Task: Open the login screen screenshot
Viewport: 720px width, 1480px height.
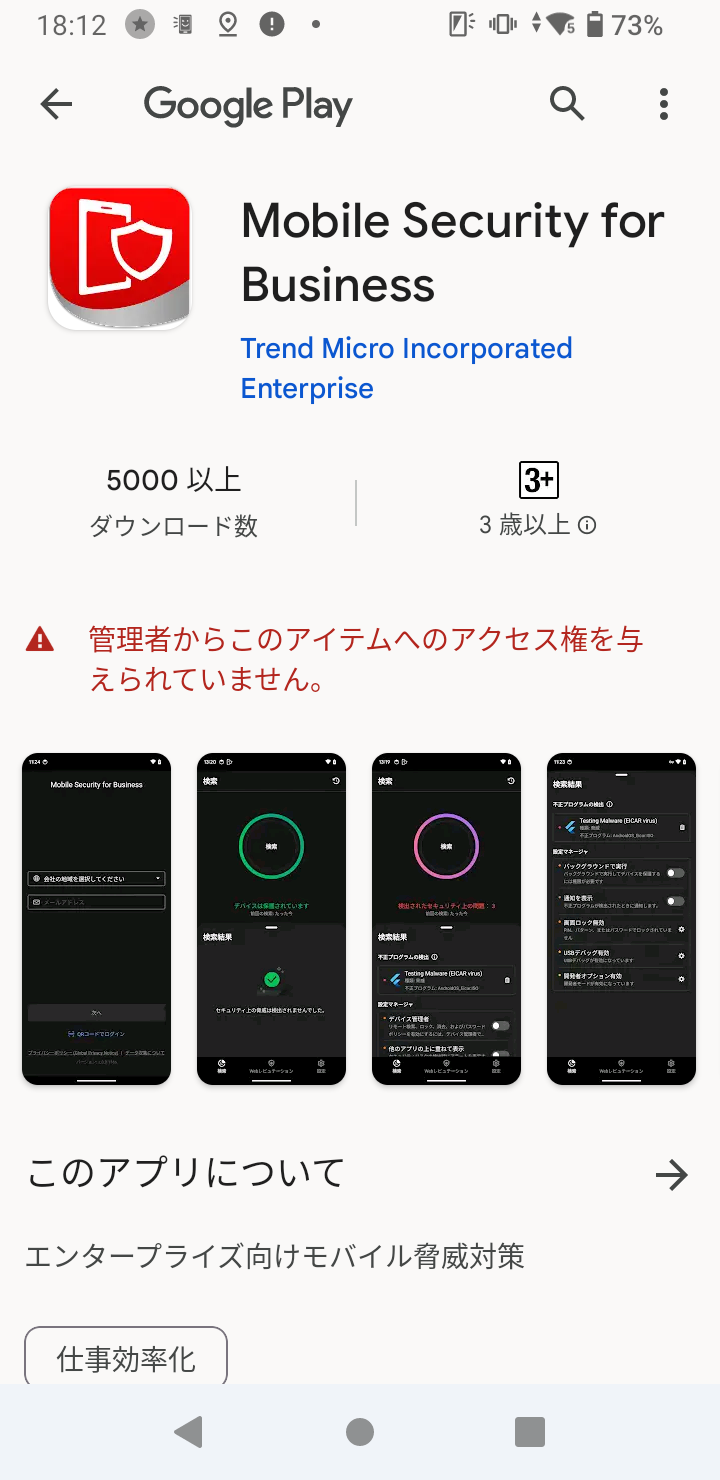Action: 97,918
